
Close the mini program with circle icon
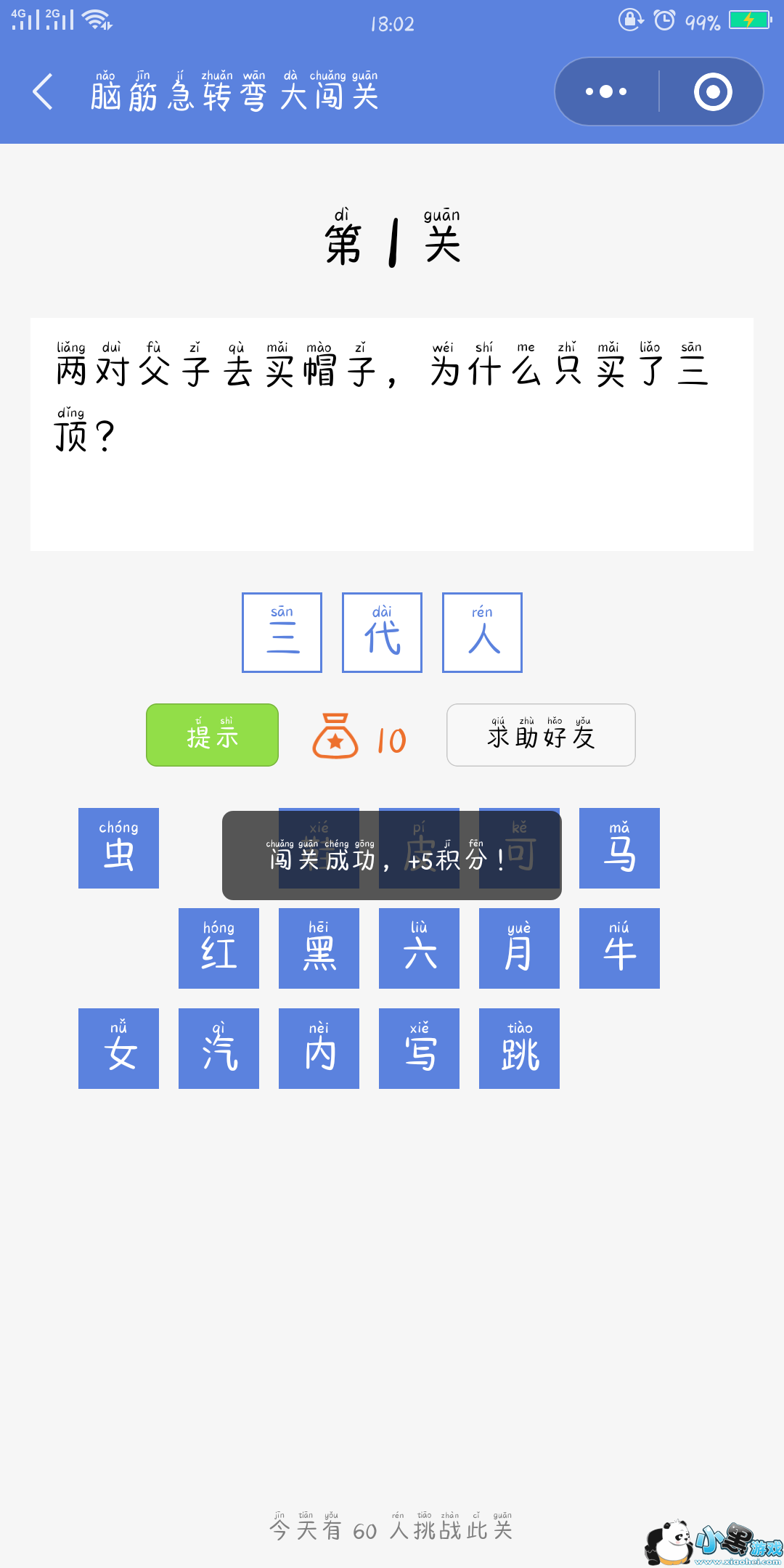[712, 92]
